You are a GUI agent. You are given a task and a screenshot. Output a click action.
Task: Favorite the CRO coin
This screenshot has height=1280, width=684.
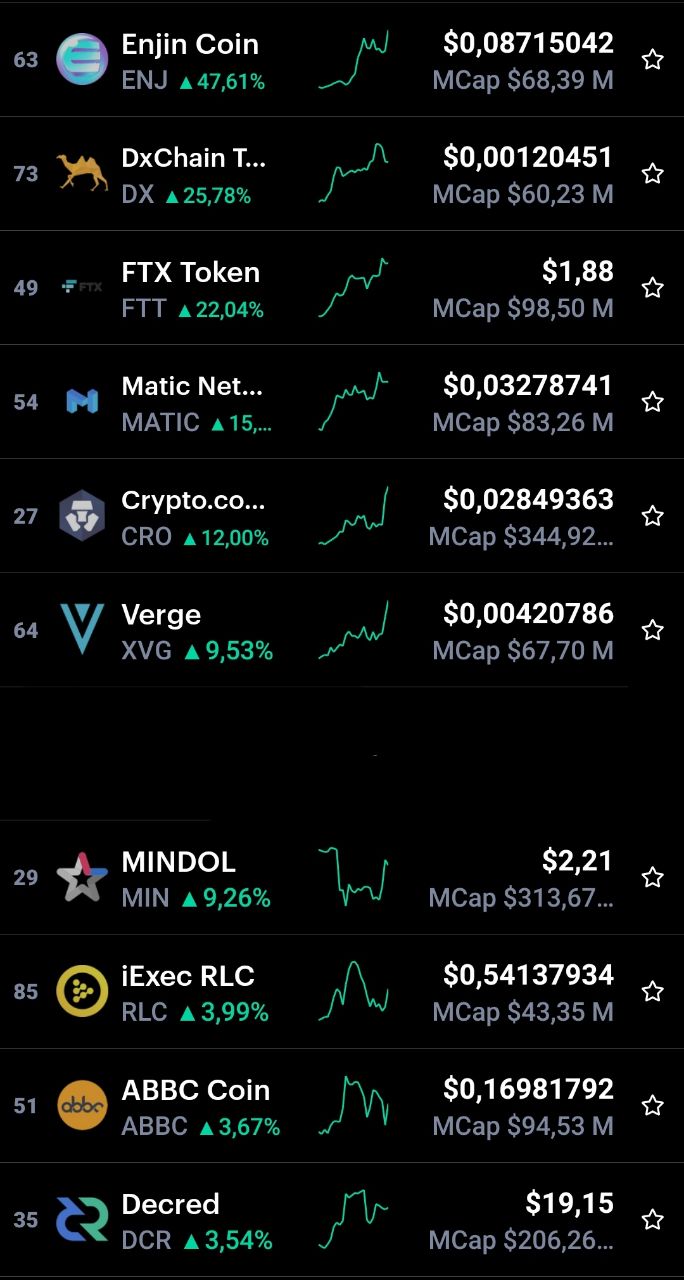pos(653,516)
